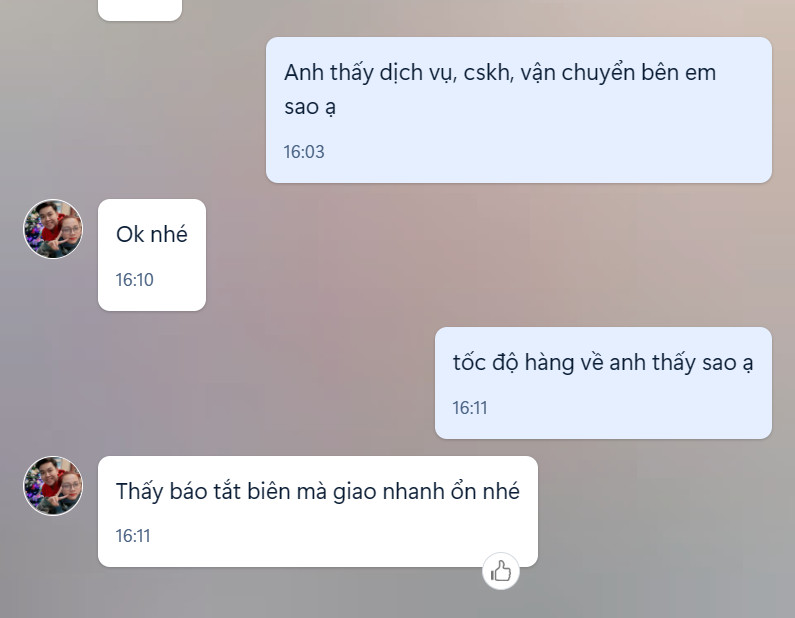The width and height of the screenshot is (795, 618).
Task: Open sender's avatar beside "Thấy báo tắt biên" message
Action: [53, 486]
